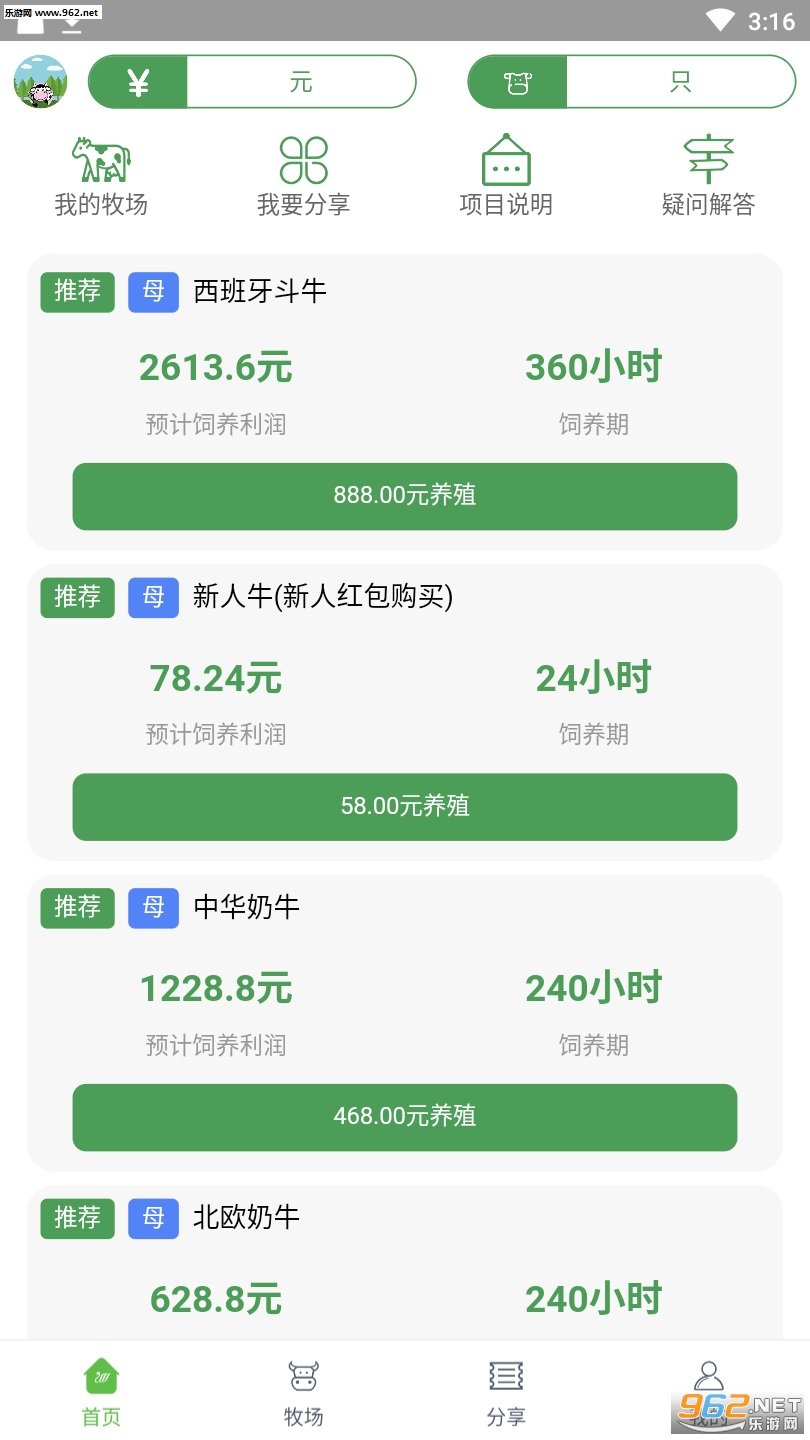Viewport: 810px width, 1440px height.
Task: Open 疑问解答 shortcut
Action: [x=708, y=177]
